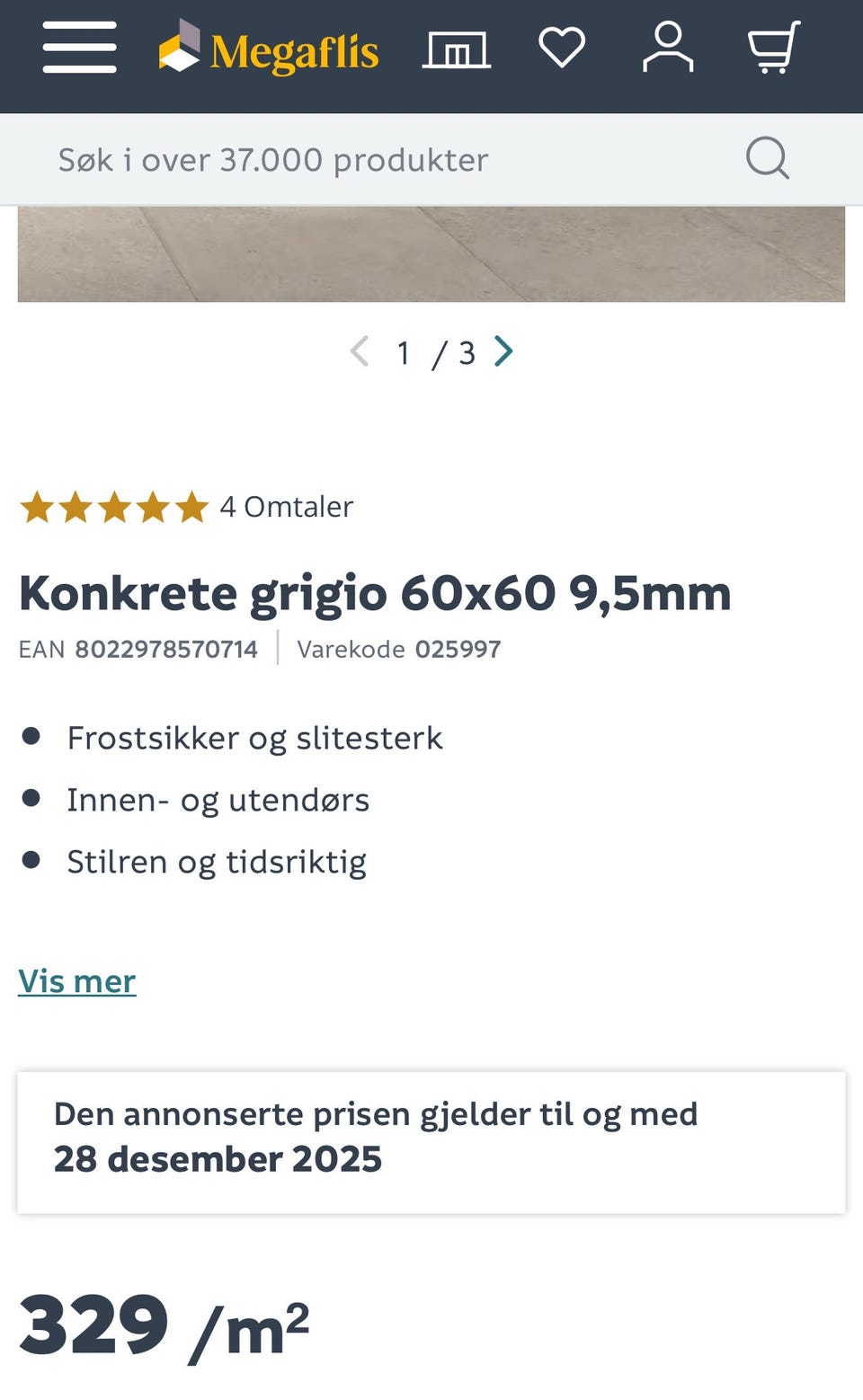Select the third gold rating star
863x1400 pixels.
pyautogui.click(x=115, y=506)
